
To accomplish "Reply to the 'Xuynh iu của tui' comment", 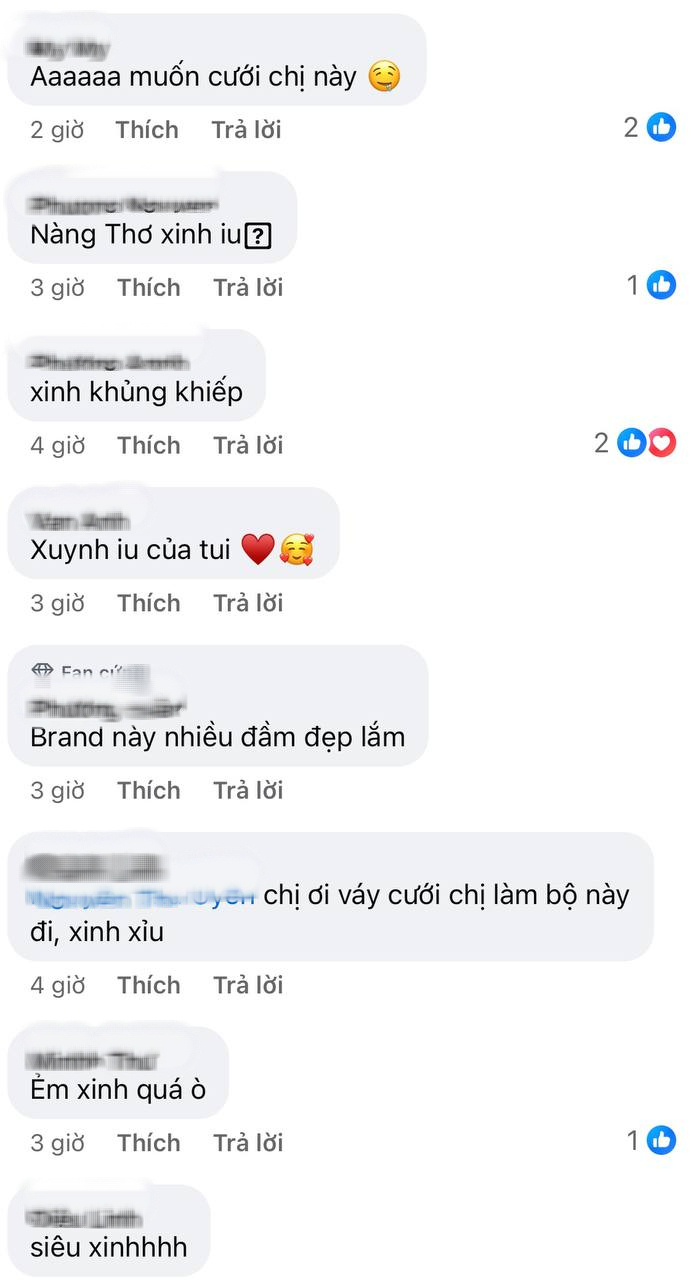I will (247, 603).
